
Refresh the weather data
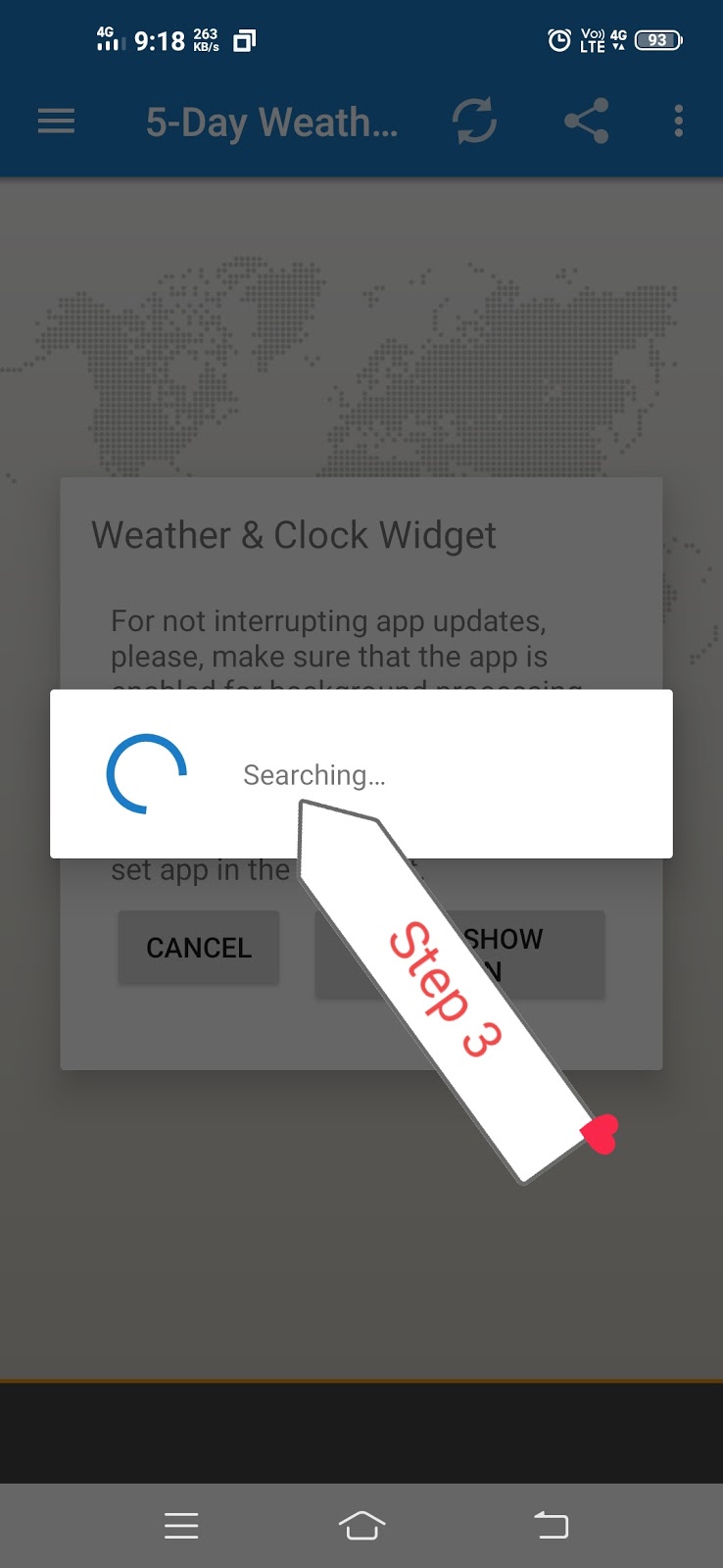coord(474,122)
